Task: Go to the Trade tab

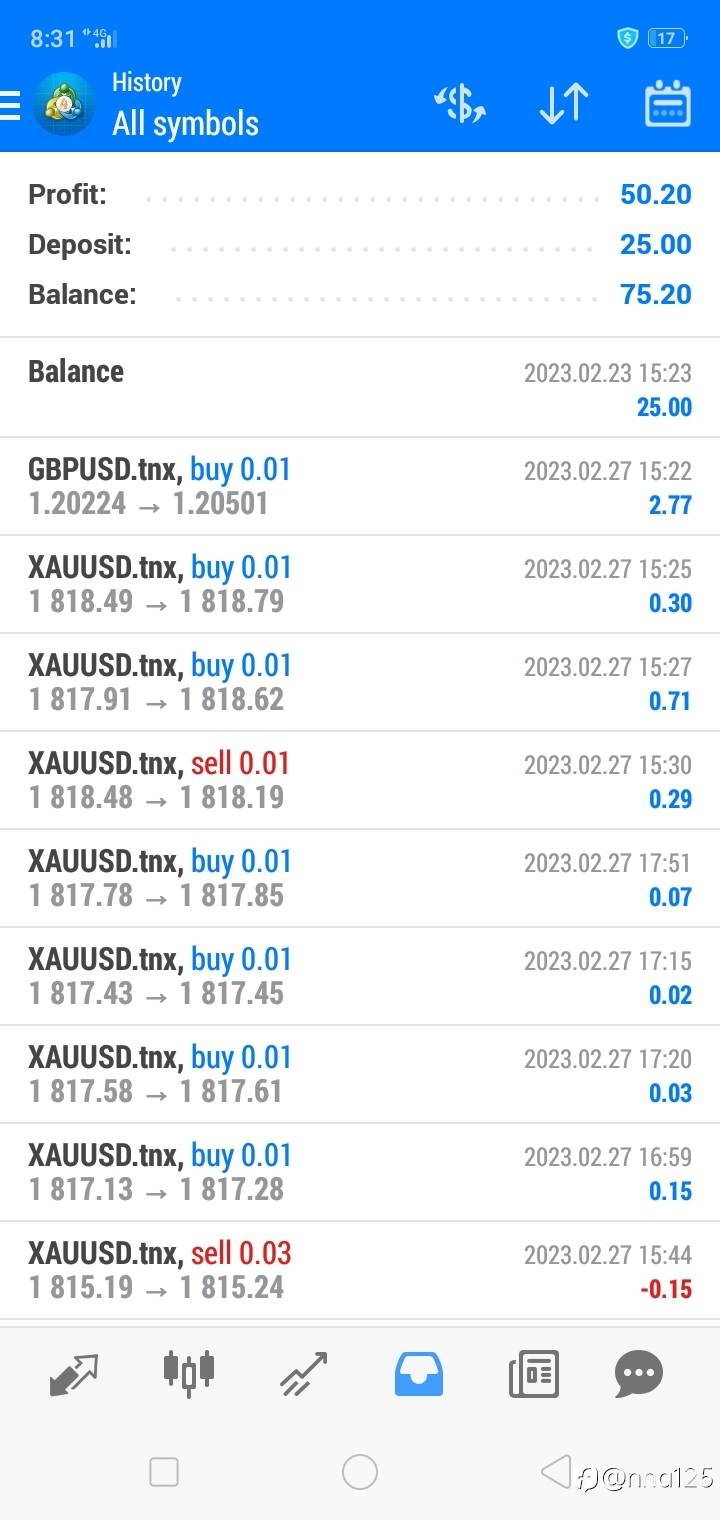Action: click(304, 1374)
